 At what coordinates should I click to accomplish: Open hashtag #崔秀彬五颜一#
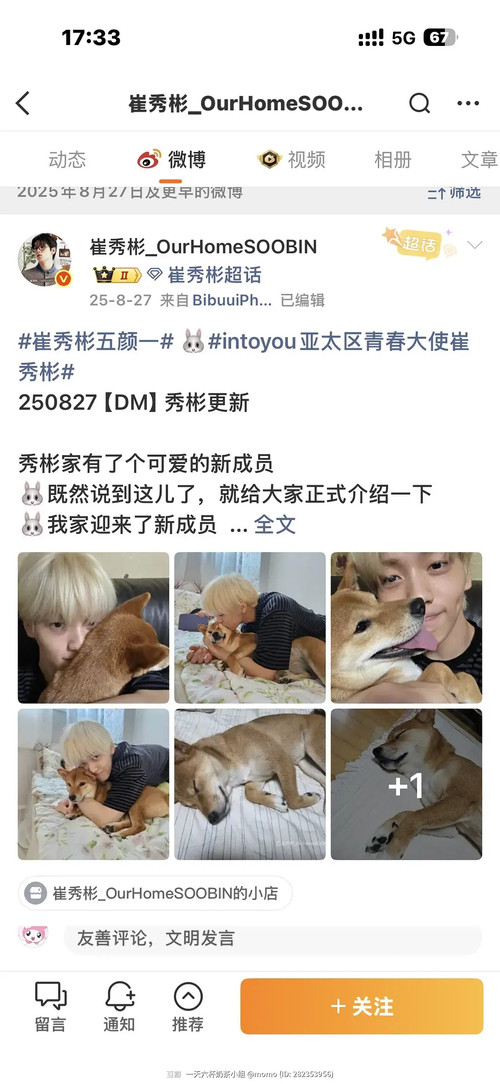pyautogui.click(x=95, y=342)
